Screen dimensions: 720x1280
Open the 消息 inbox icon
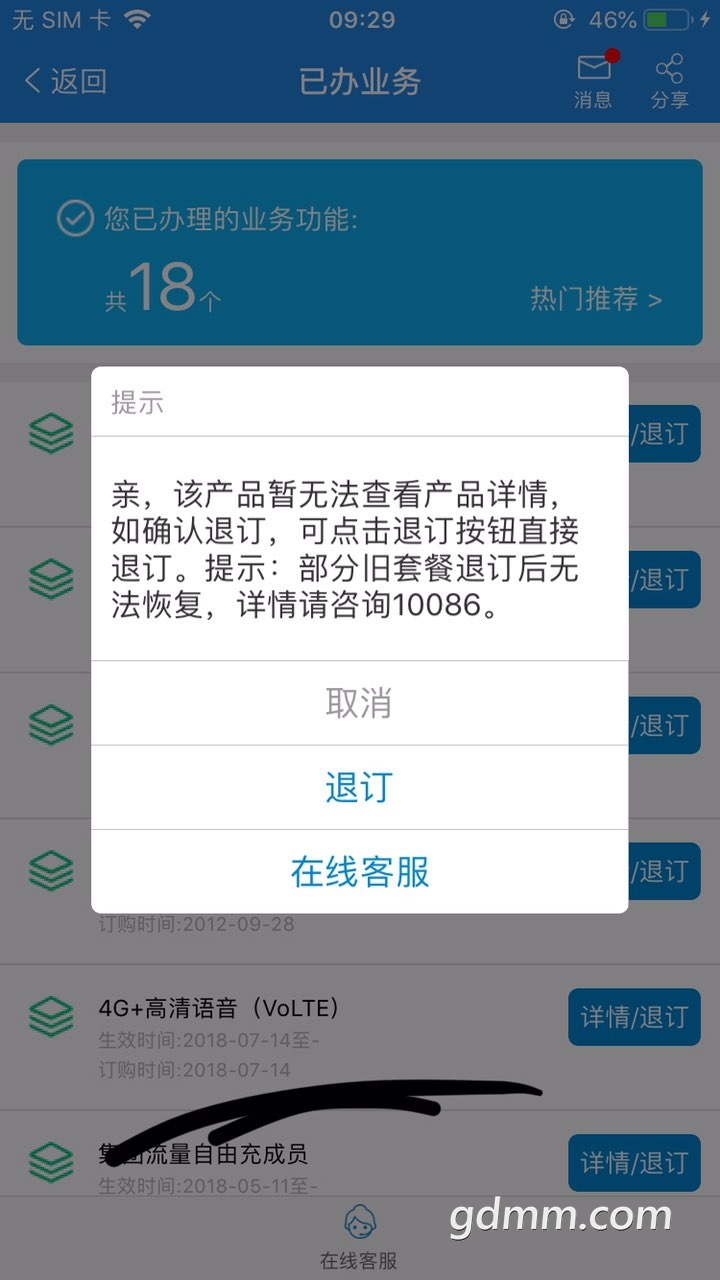point(593,81)
